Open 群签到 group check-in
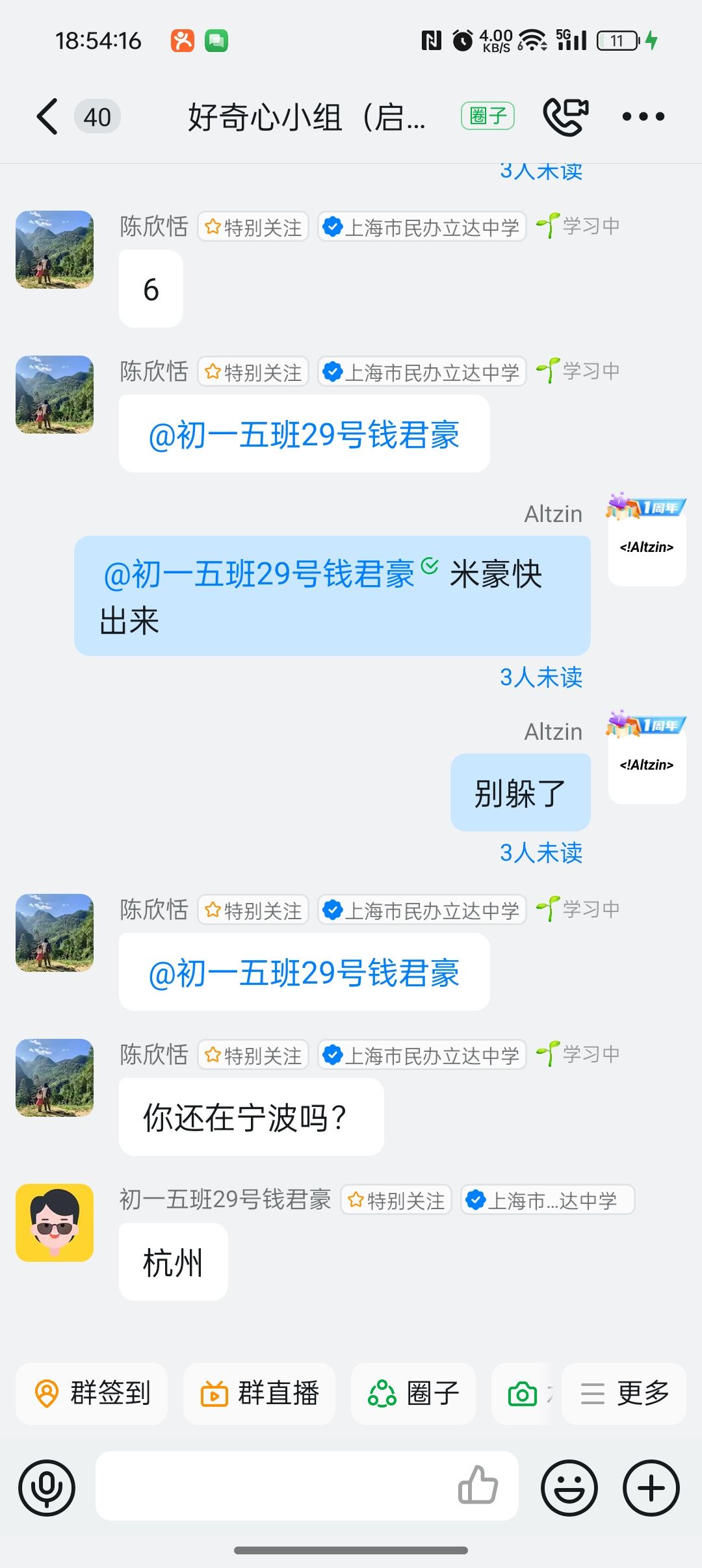The width and height of the screenshot is (702, 1568). 92,1393
